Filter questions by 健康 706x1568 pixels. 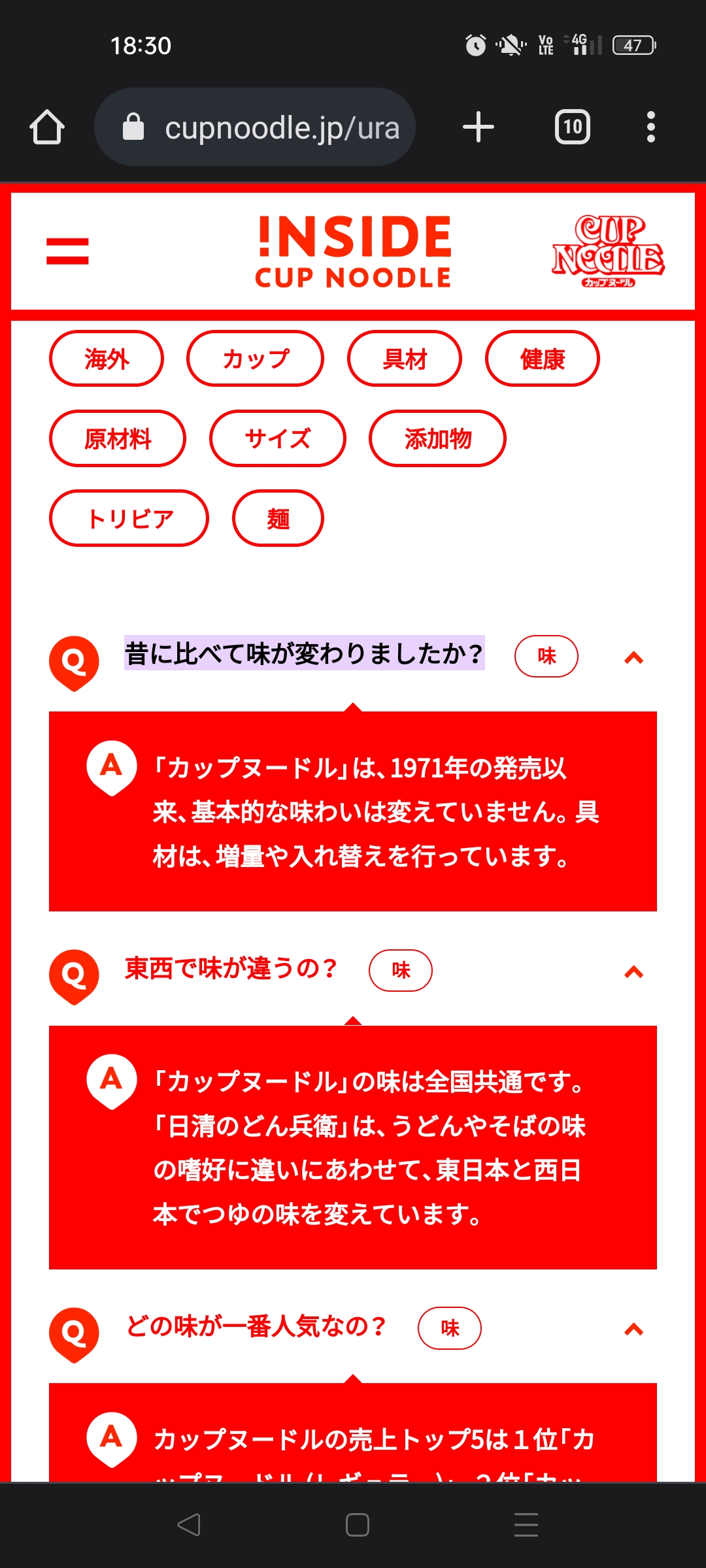coord(542,359)
